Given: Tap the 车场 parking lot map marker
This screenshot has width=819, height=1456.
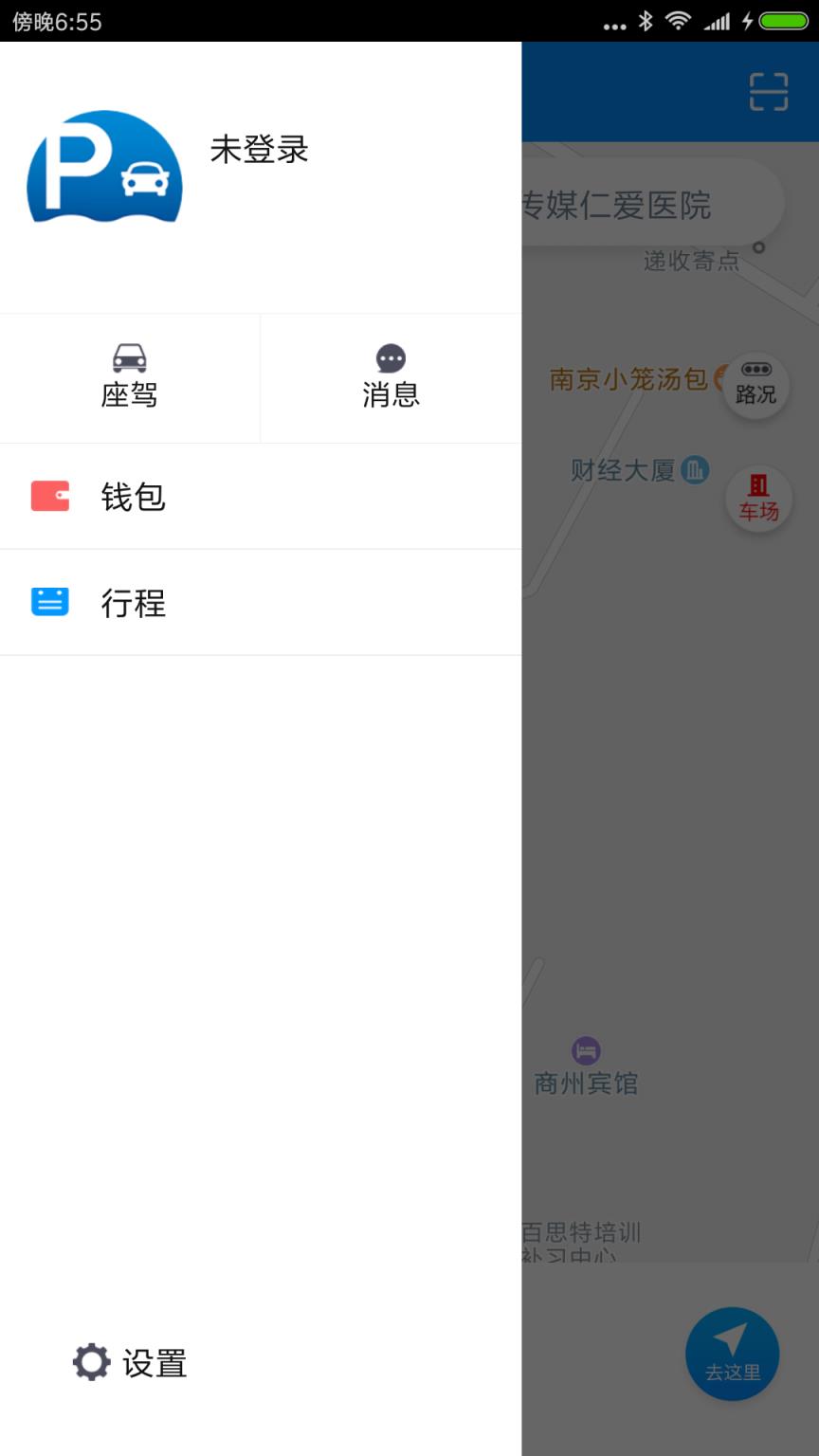Looking at the screenshot, I should pyautogui.click(x=757, y=500).
